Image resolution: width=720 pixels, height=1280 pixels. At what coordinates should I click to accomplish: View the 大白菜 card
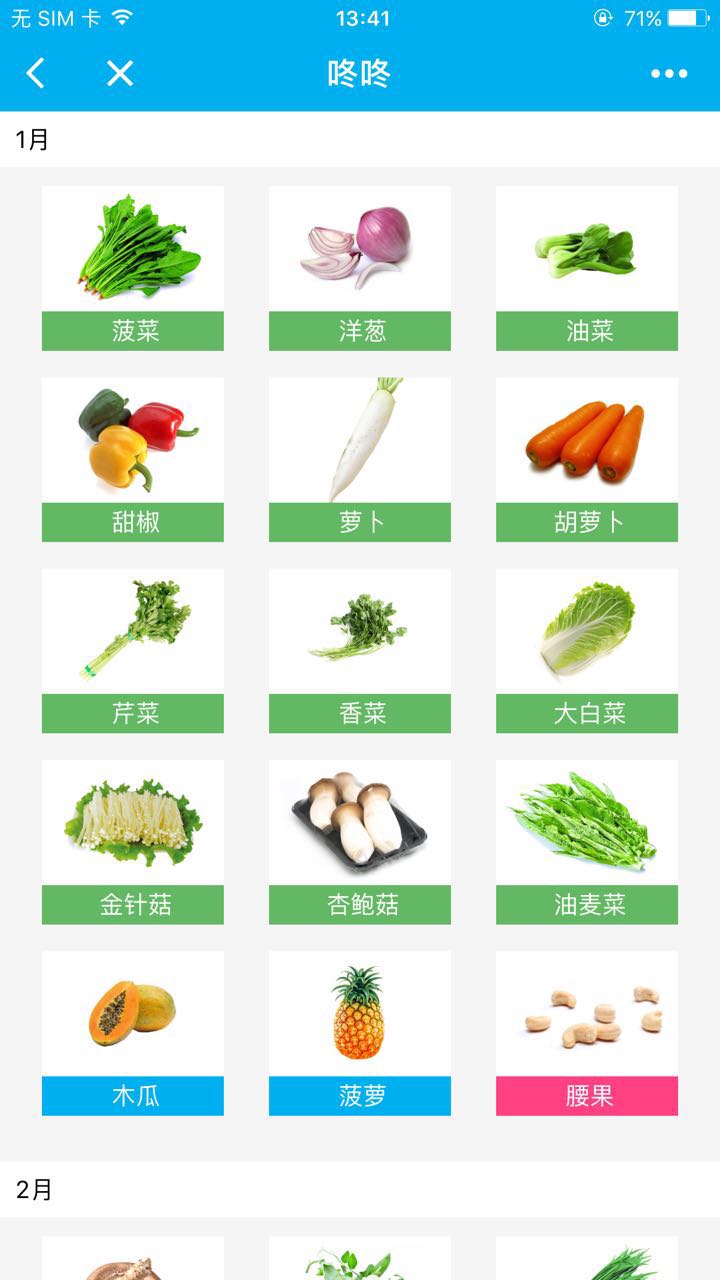coord(587,650)
